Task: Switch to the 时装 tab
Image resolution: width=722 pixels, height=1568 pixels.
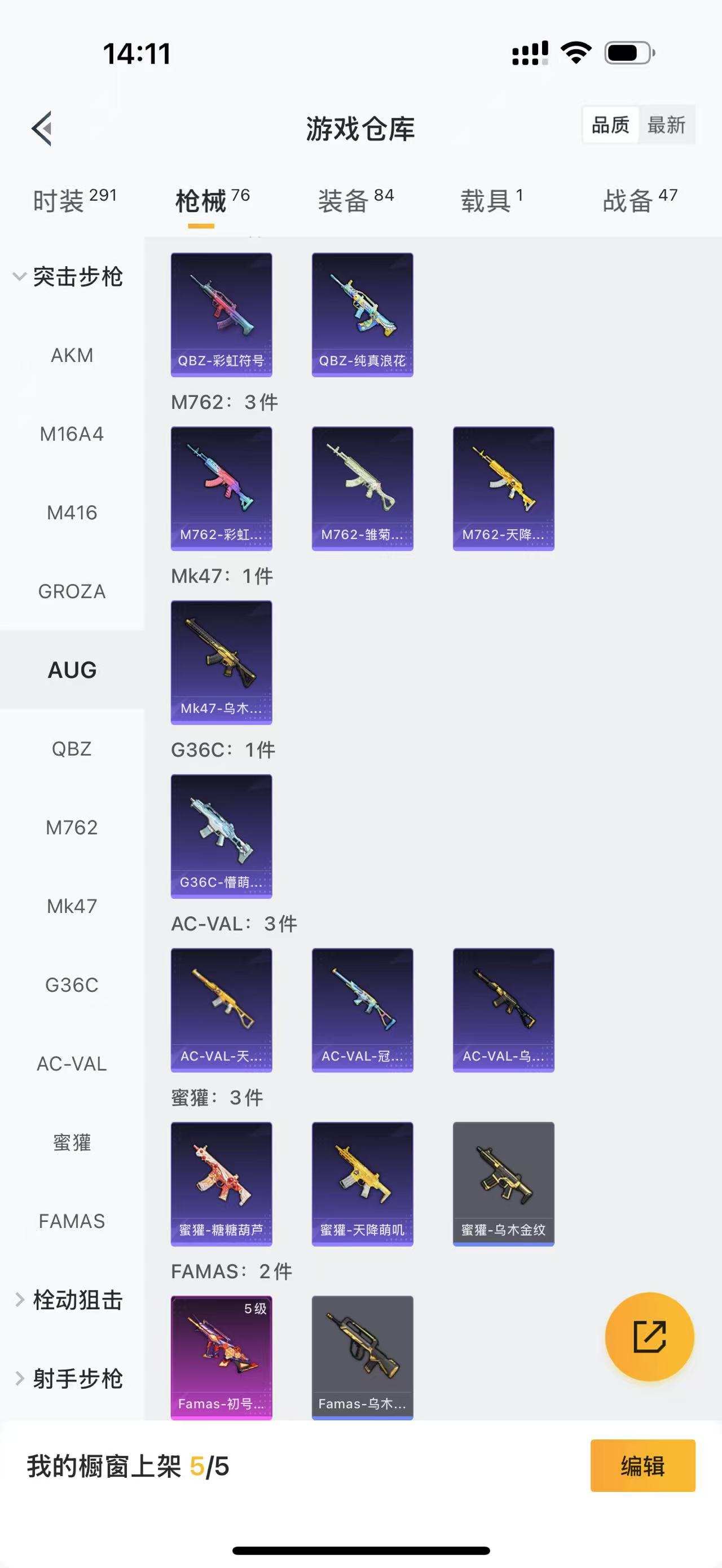Action: [x=74, y=200]
